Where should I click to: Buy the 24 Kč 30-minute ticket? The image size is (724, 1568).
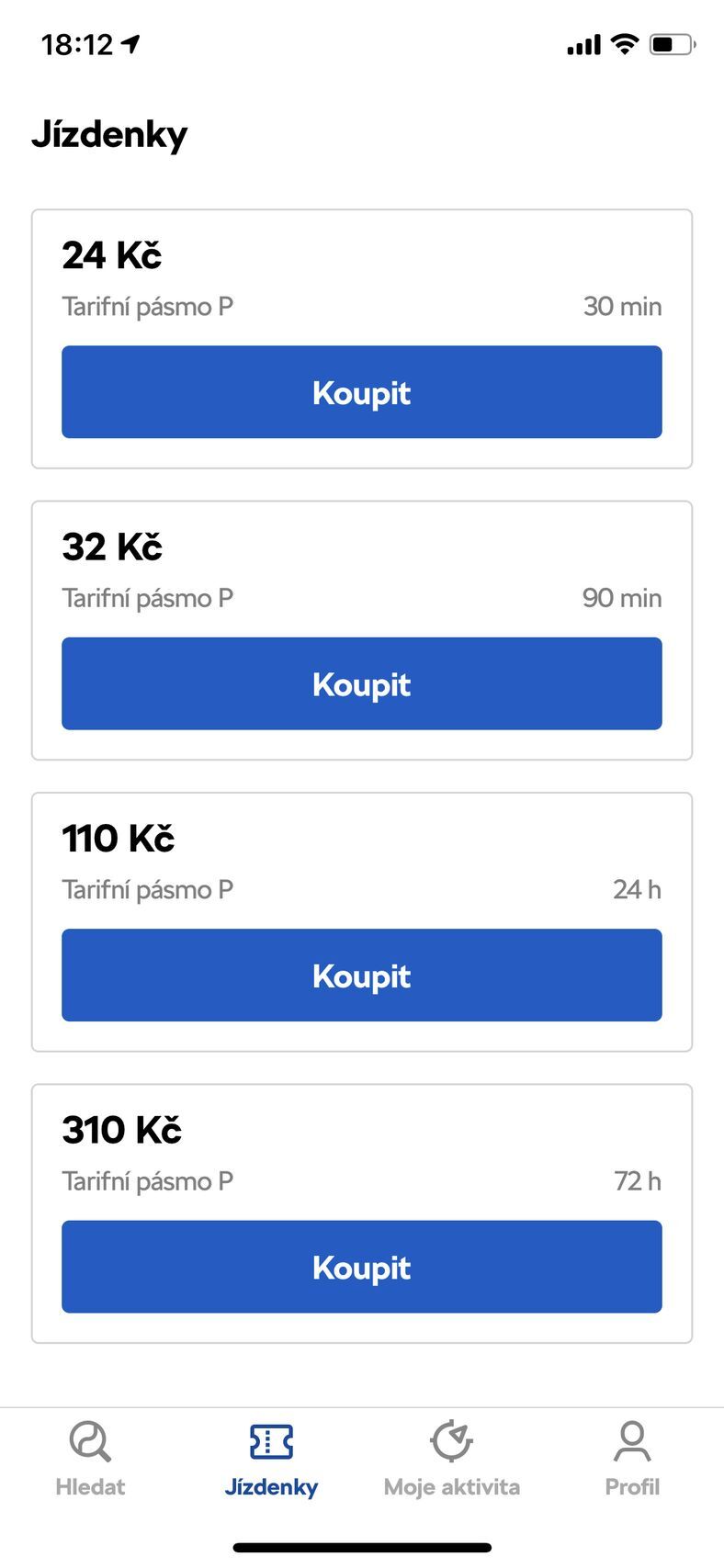361,392
